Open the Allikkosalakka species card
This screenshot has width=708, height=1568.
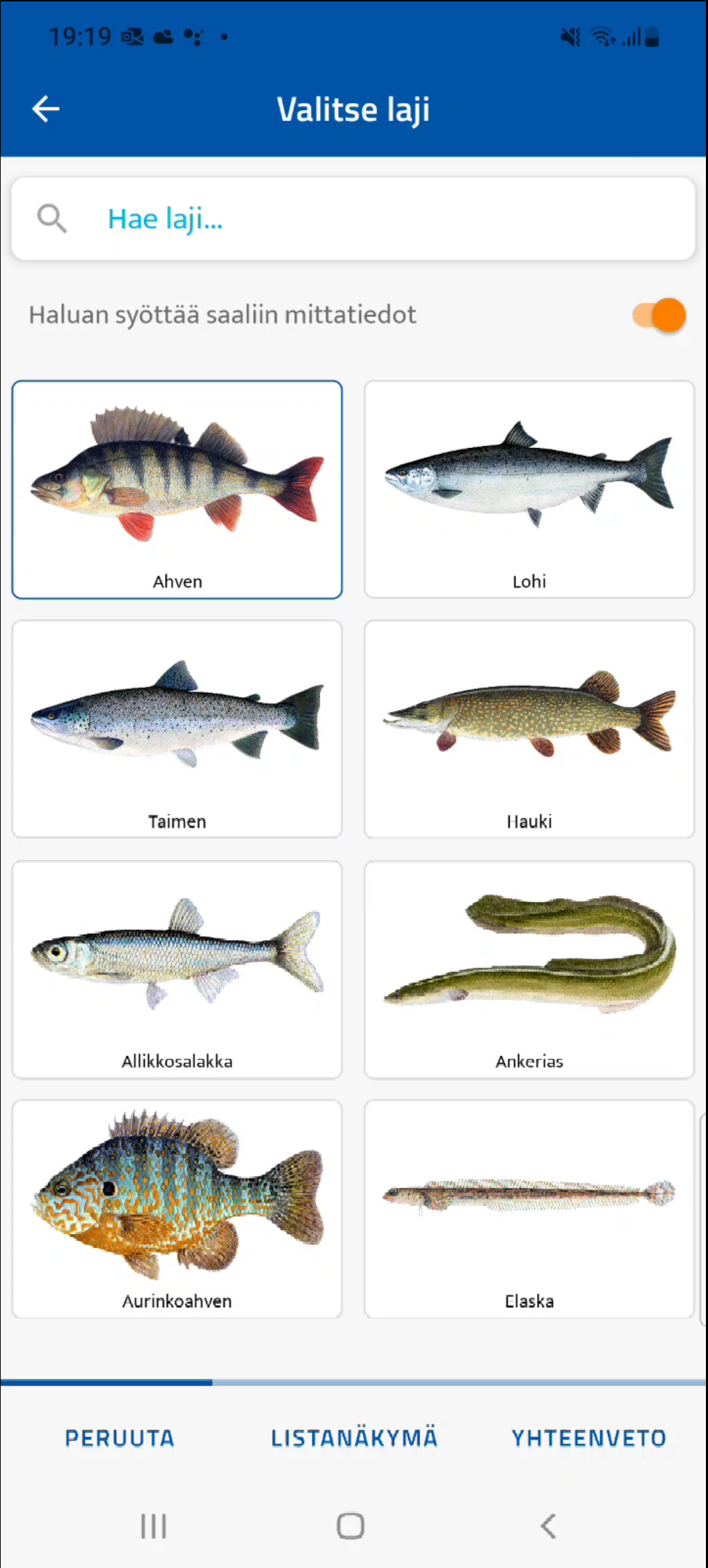(x=177, y=969)
